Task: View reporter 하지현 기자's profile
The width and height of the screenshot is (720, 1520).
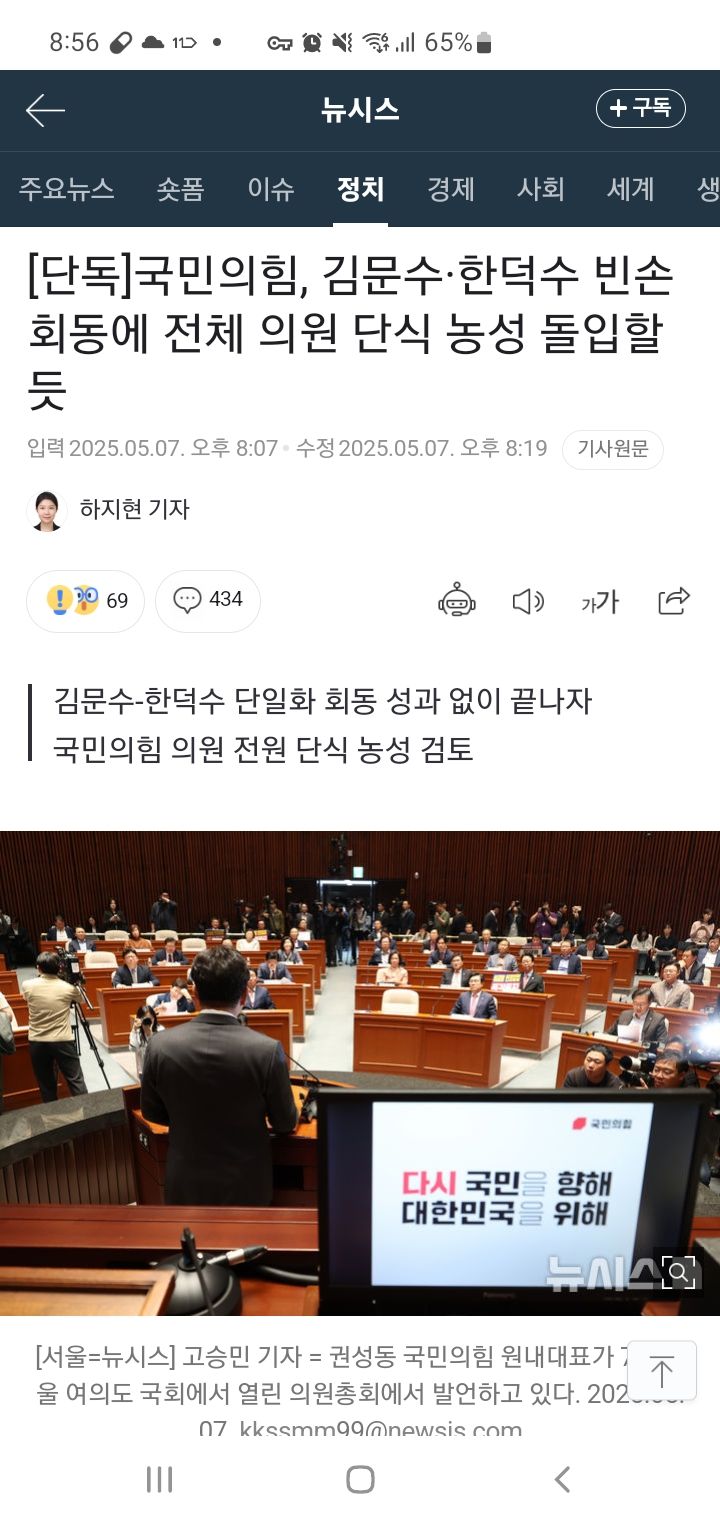Action: tap(110, 509)
